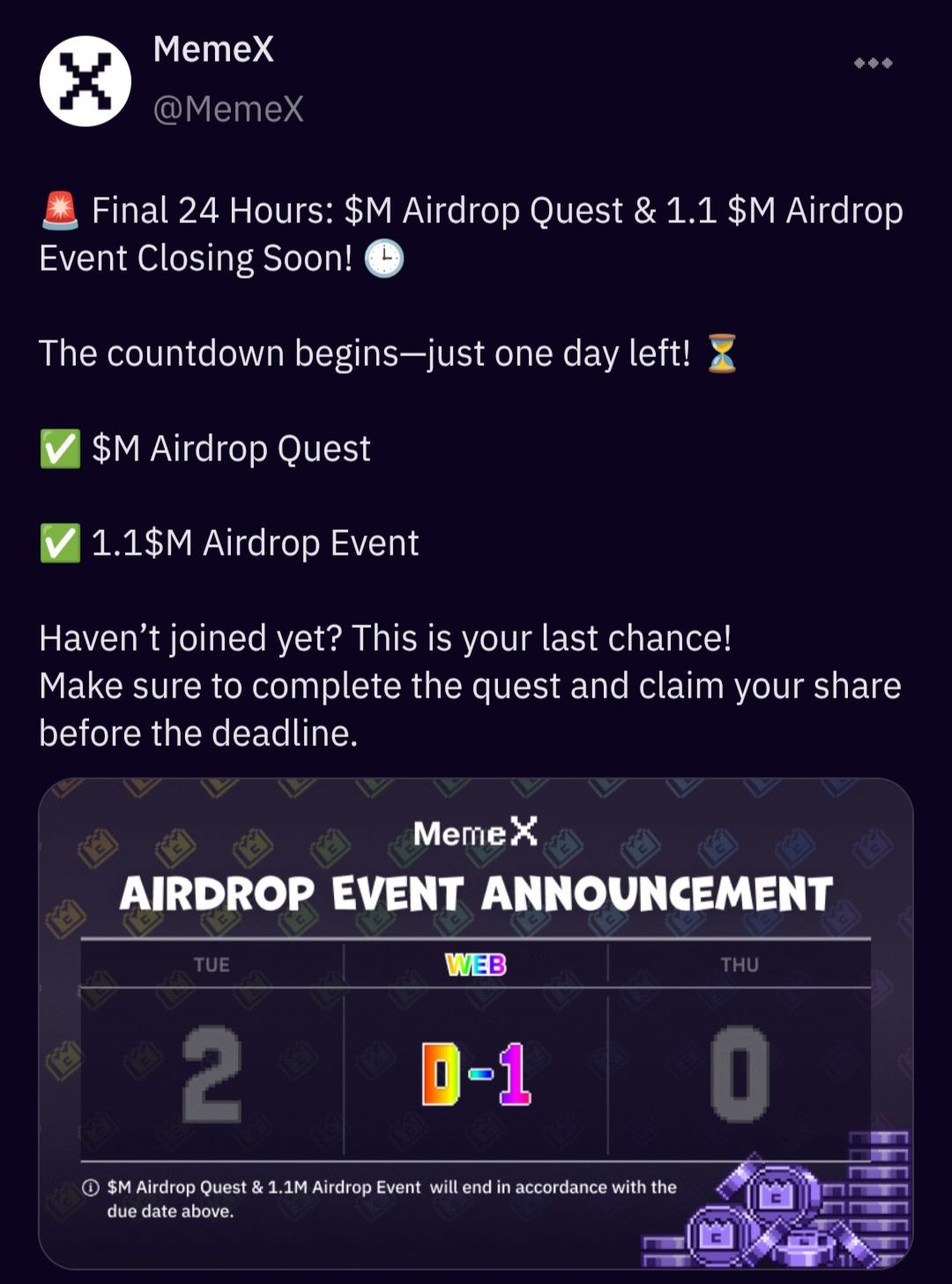Visit the @MemeX account handle
Screen dimensions: 952x1284
click(228, 109)
